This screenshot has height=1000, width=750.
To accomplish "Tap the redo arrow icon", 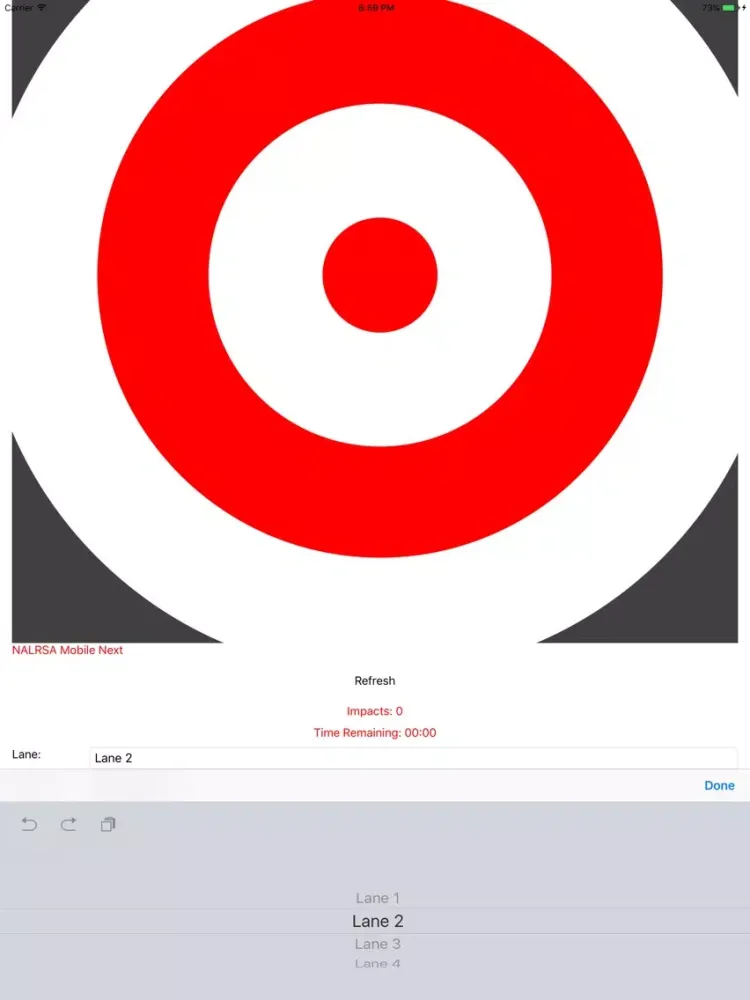I will [x=68, y=825].
